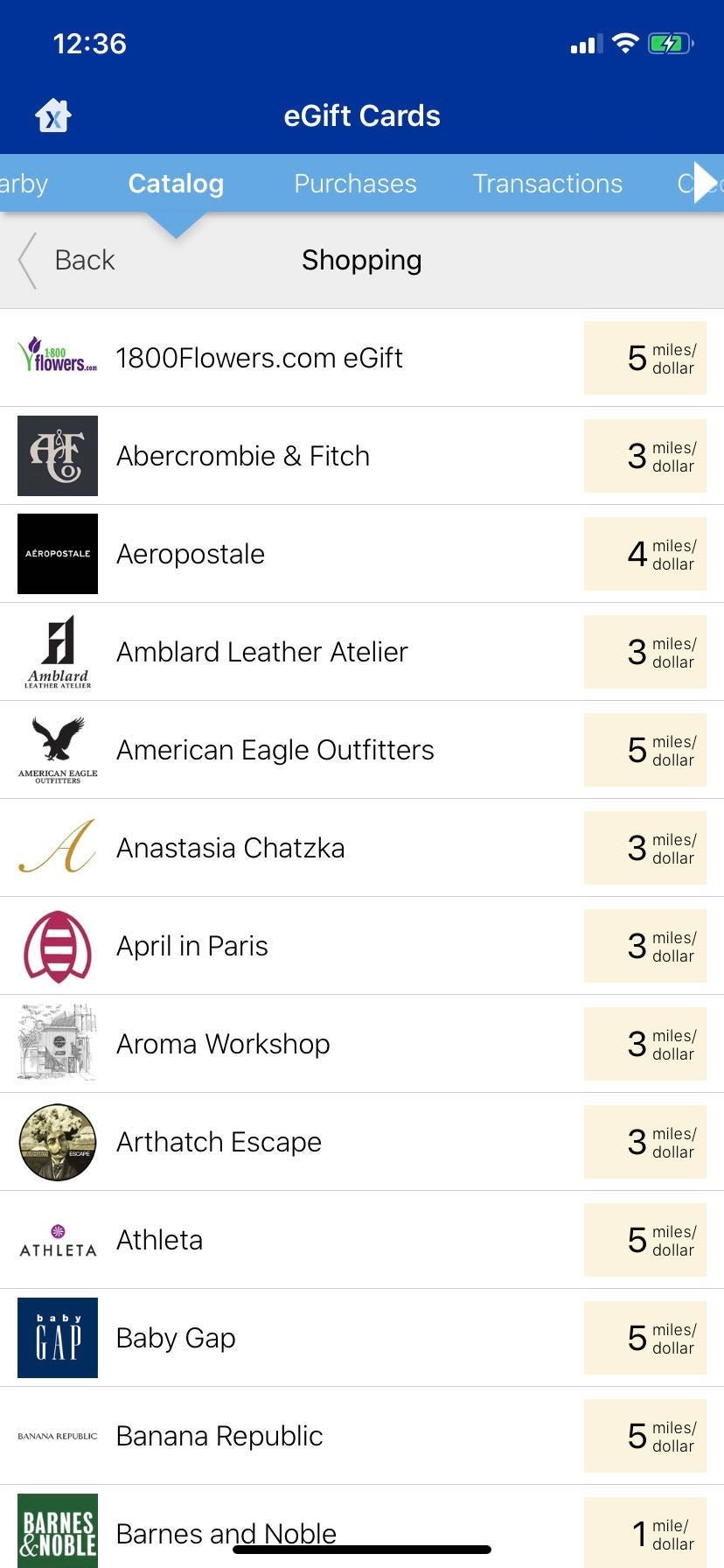This screenshot has width=724, height=1568.
Task: Open Anastasia Chatzka eGift card
Action: click(x=231, y=848)
